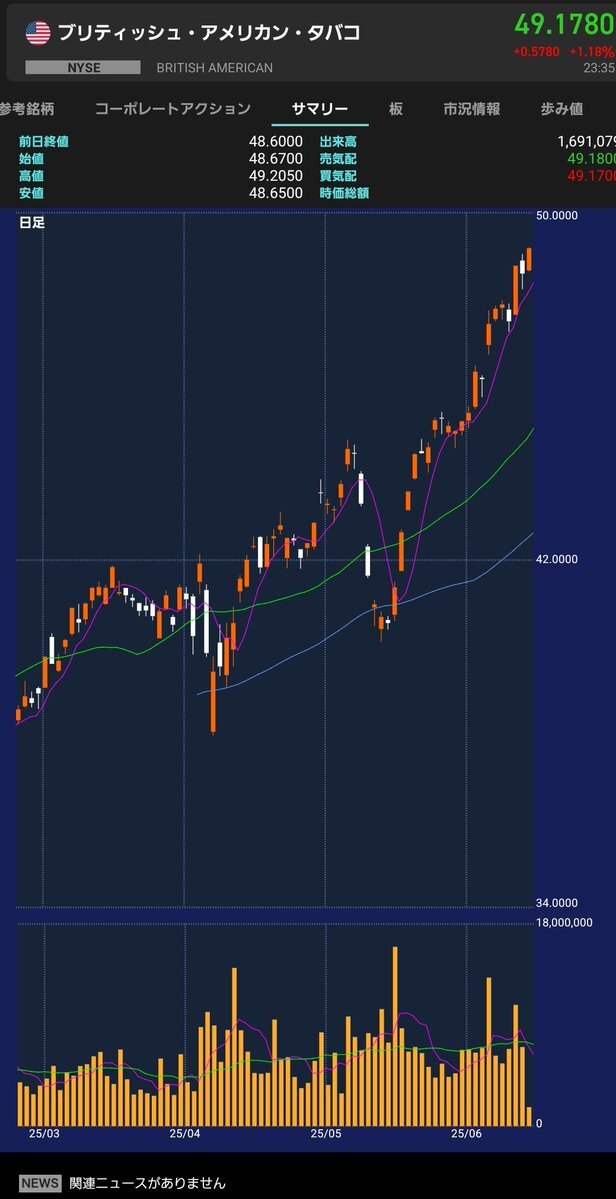Switch to the 参考銘柄 tab
Image resolution: width=616 pixels, height=1199 pixels.
(x=28, y=109)
